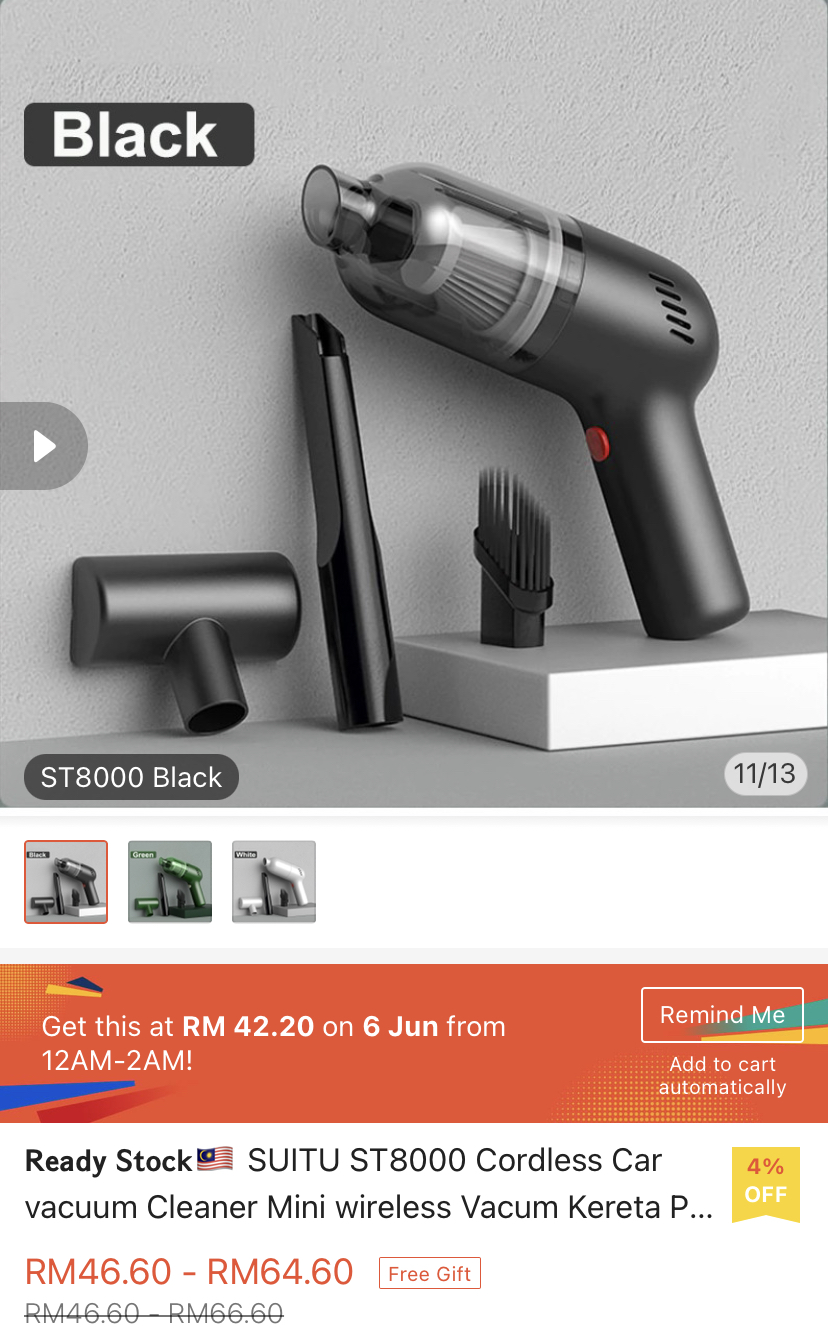Select the Green variant thumbnail
Viewport: 828px width, 1341px height.
170,881
